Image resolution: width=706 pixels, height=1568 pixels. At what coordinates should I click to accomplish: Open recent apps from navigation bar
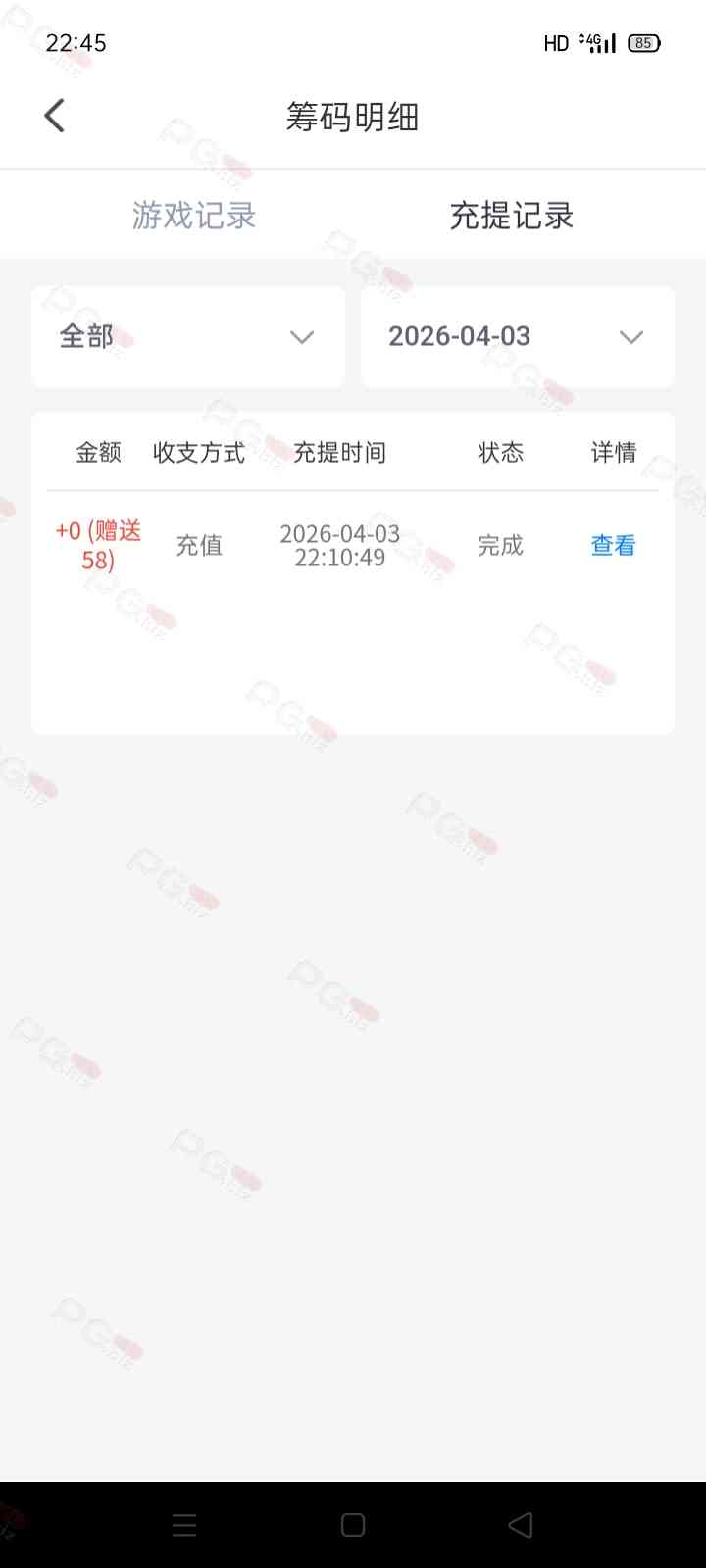tap(184, 1525)
